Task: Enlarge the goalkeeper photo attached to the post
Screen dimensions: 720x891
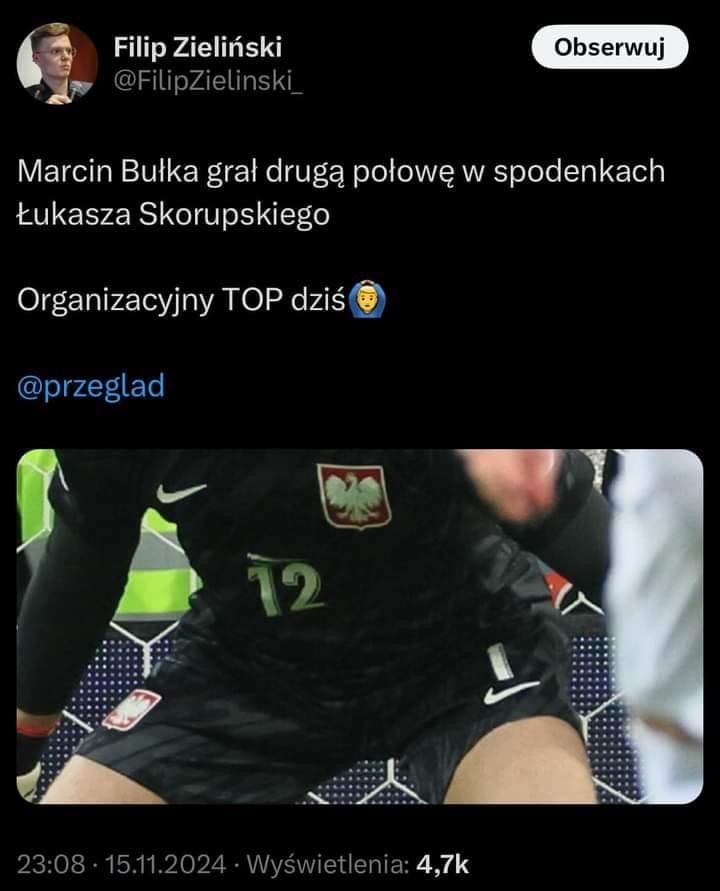Action: coord(360,626)
